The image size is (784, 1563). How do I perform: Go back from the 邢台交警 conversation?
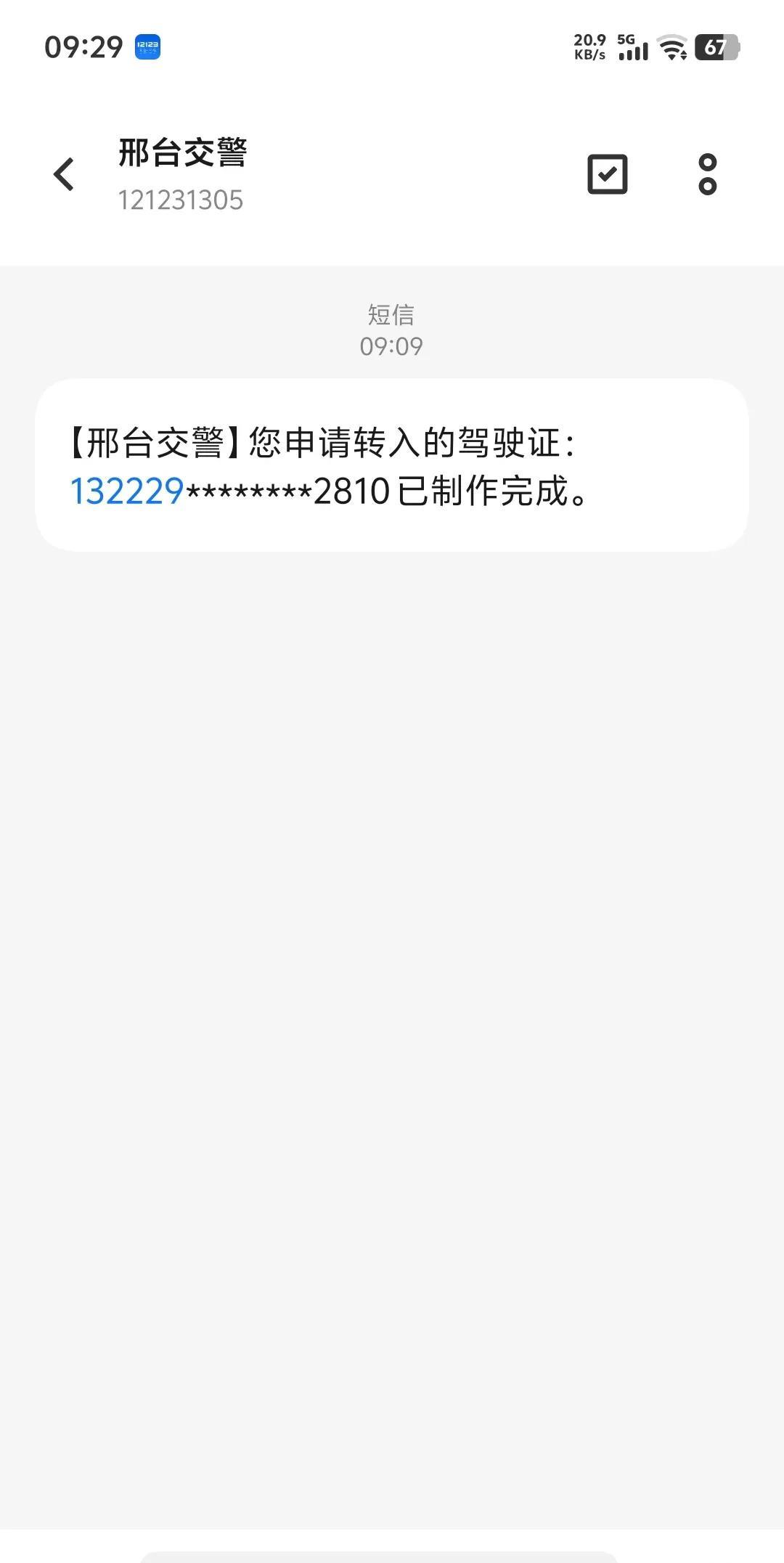tap(64, 174)
